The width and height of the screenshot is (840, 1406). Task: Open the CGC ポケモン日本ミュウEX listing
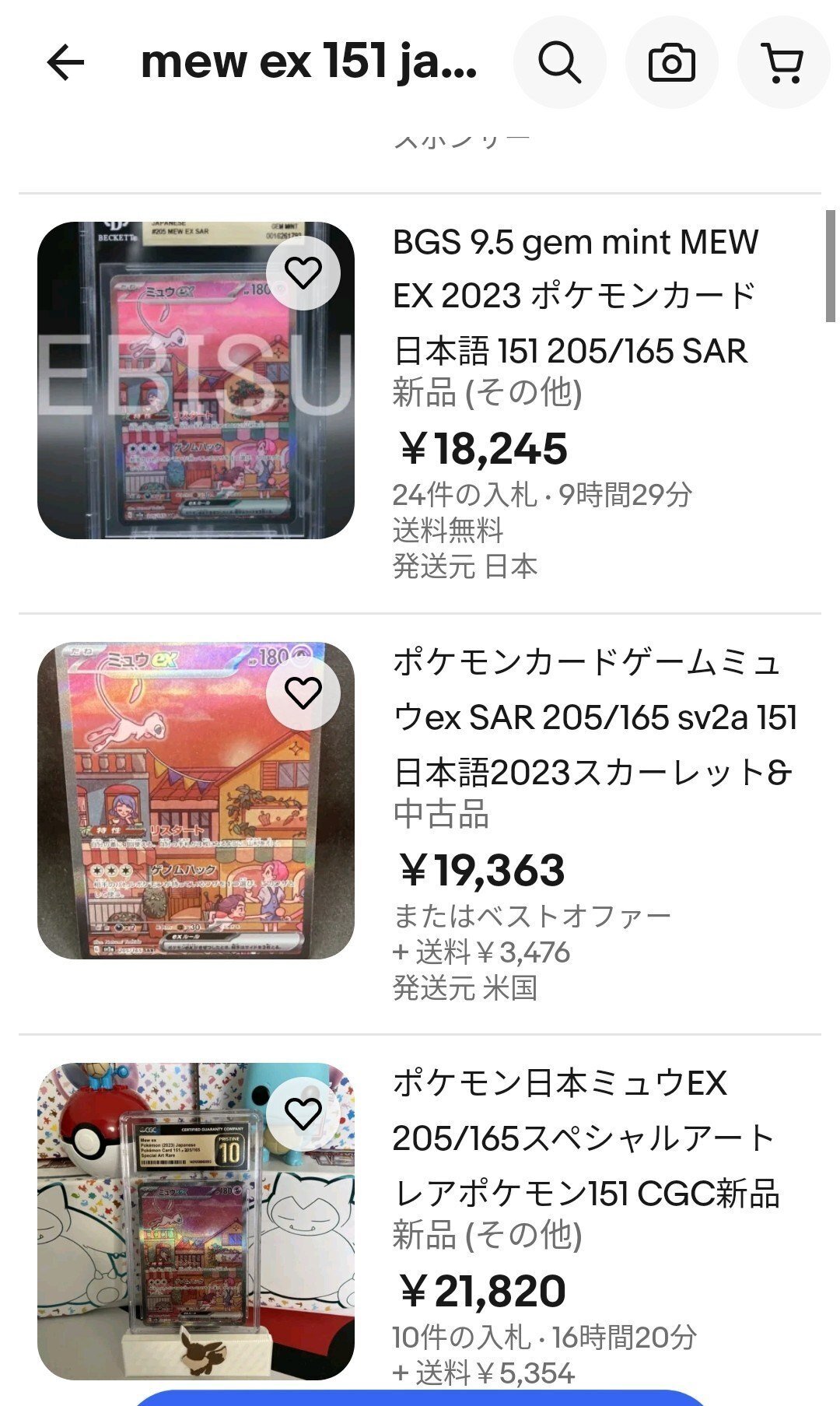click(583, 1138)
